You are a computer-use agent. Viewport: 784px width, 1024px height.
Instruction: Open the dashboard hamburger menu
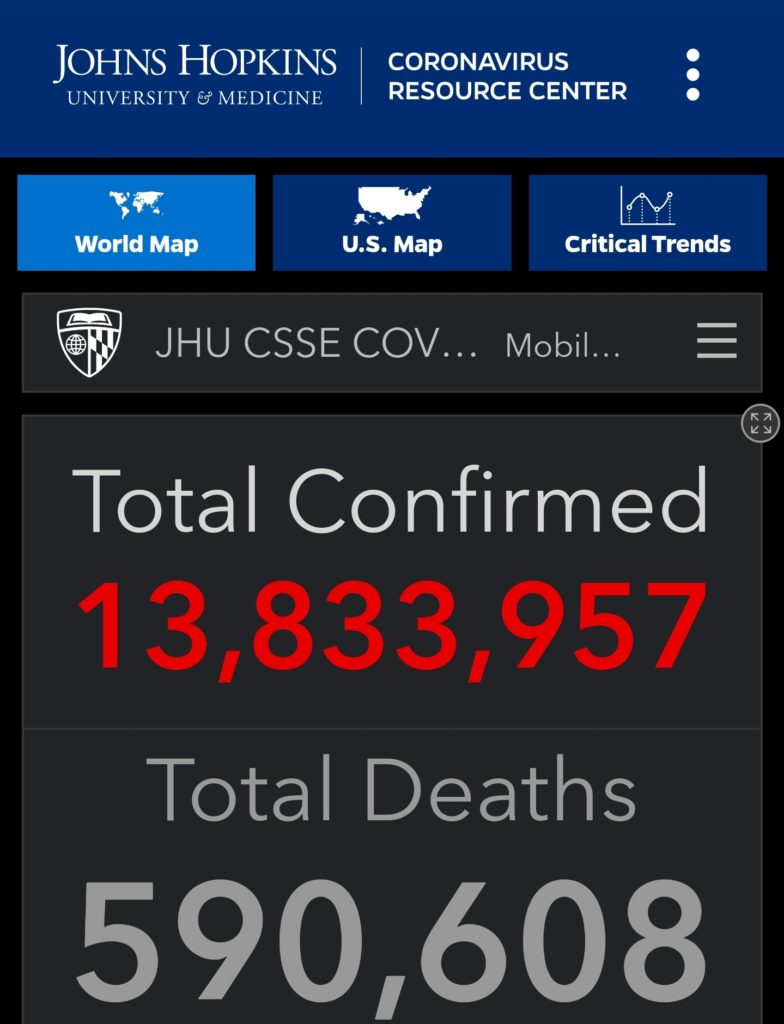pyautogui.click(x=717, y=341)
